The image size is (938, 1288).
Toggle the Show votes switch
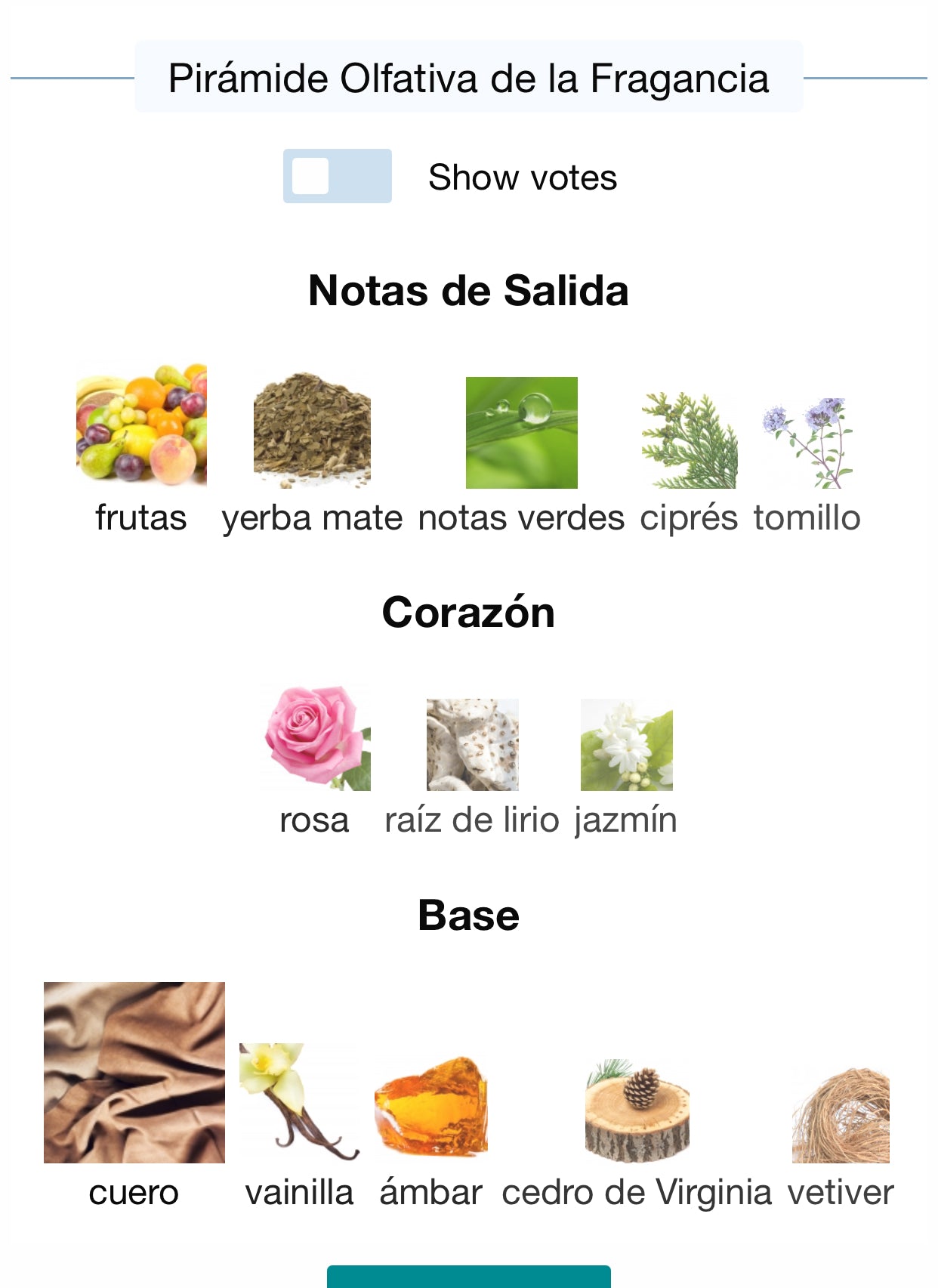[337, 176]
